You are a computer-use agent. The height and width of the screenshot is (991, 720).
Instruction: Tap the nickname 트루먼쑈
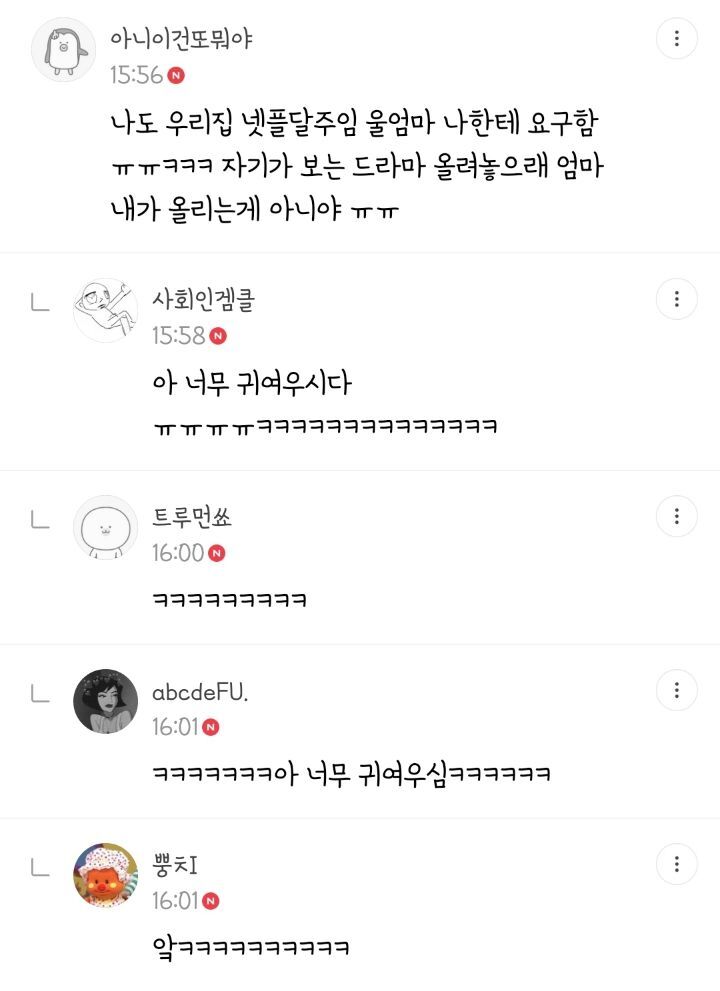point(192,517)
